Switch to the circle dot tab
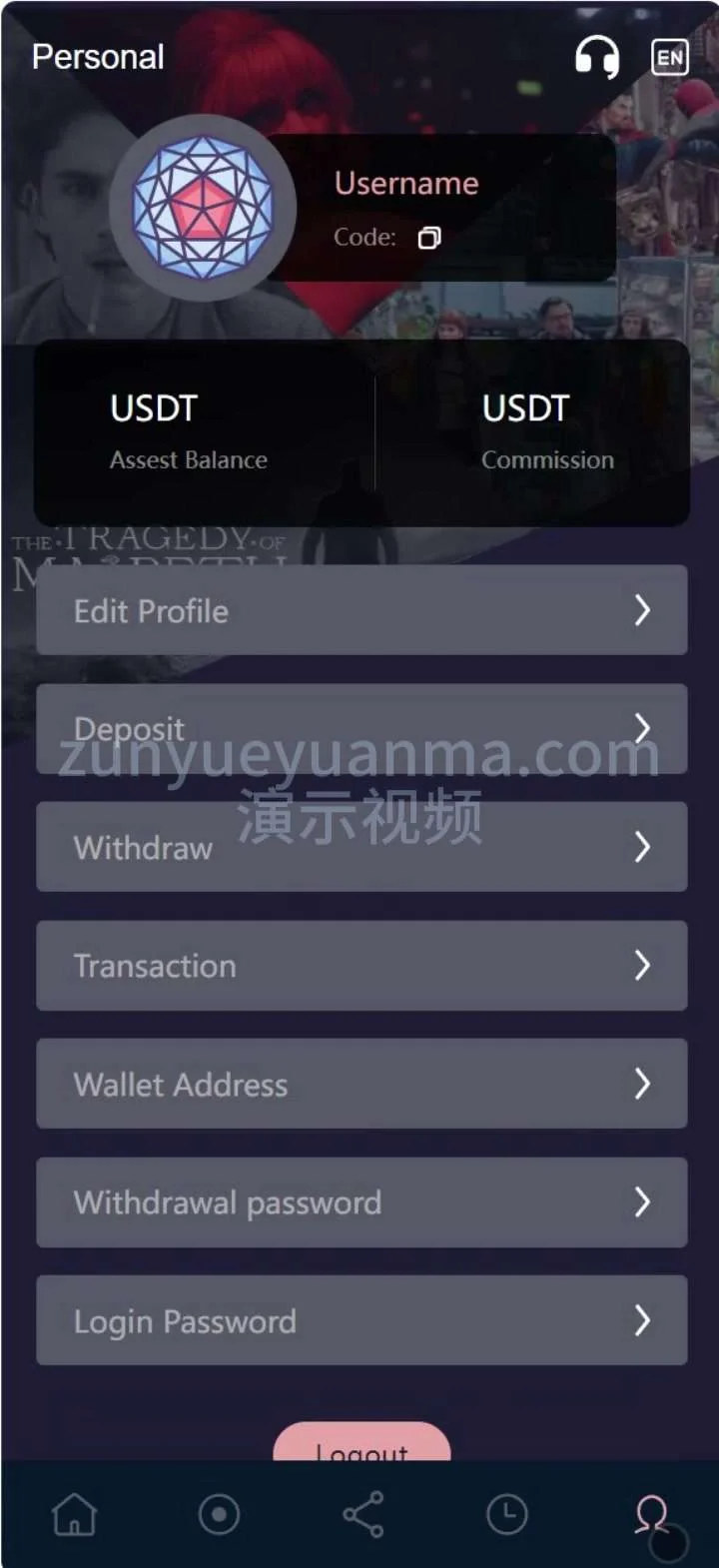 (219, 1514)
